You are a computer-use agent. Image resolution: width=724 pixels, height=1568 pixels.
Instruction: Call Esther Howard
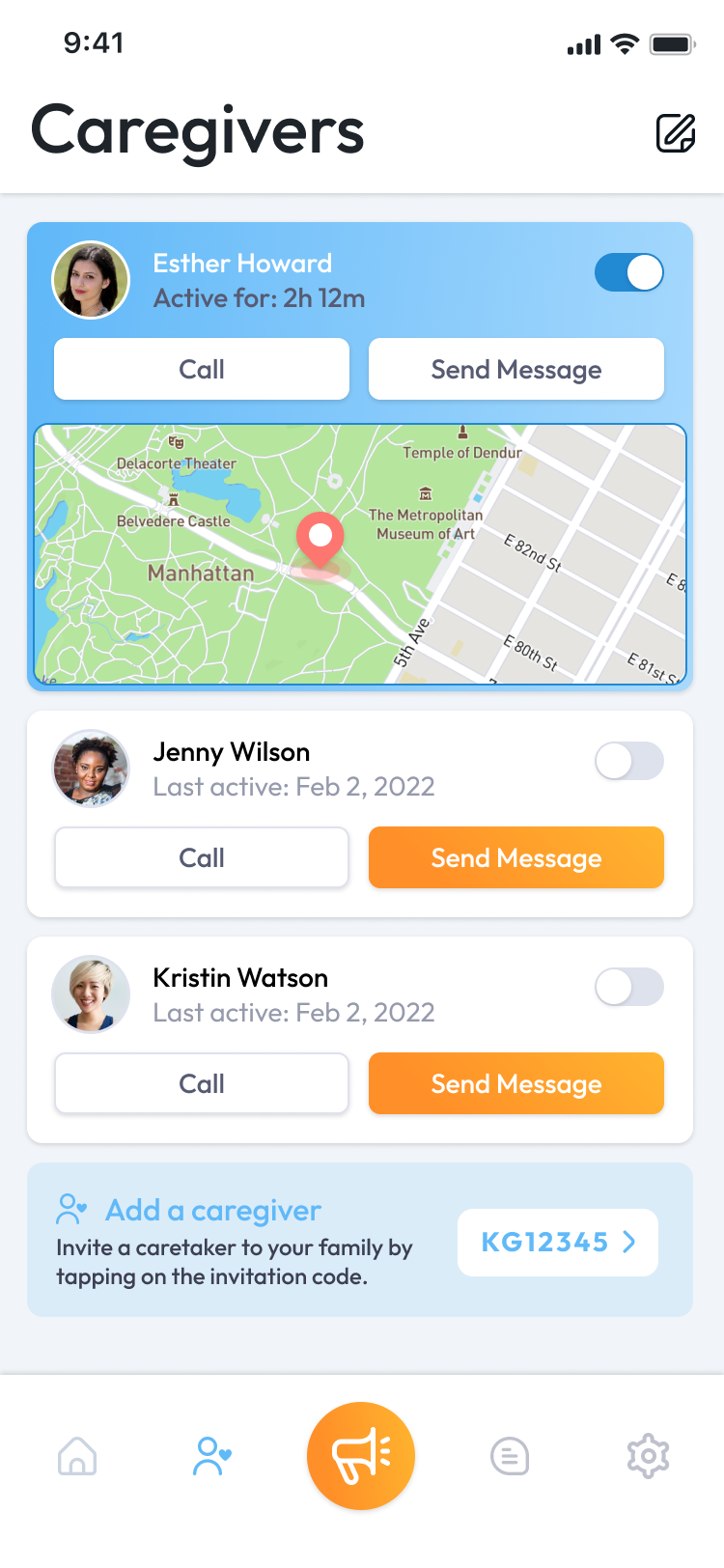coord(202,369)
